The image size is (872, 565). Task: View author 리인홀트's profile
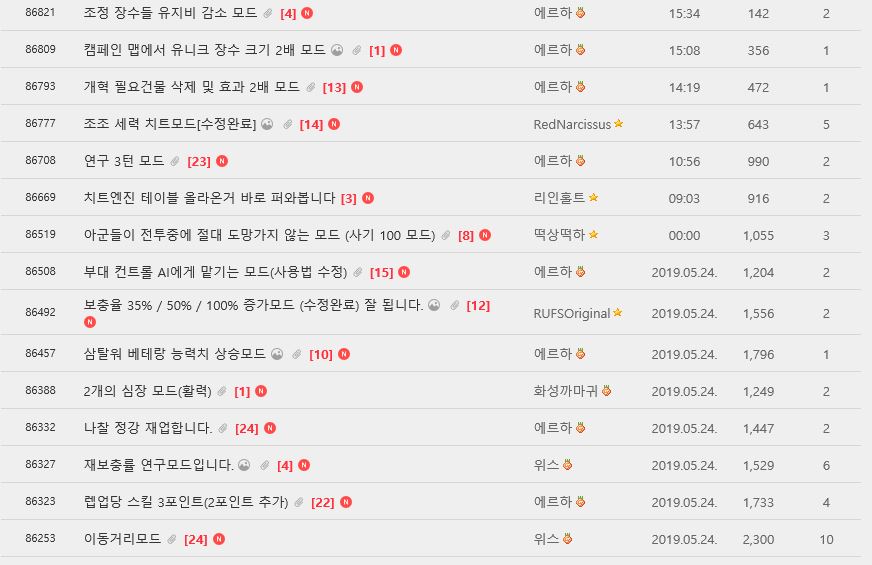click(560, 198)
